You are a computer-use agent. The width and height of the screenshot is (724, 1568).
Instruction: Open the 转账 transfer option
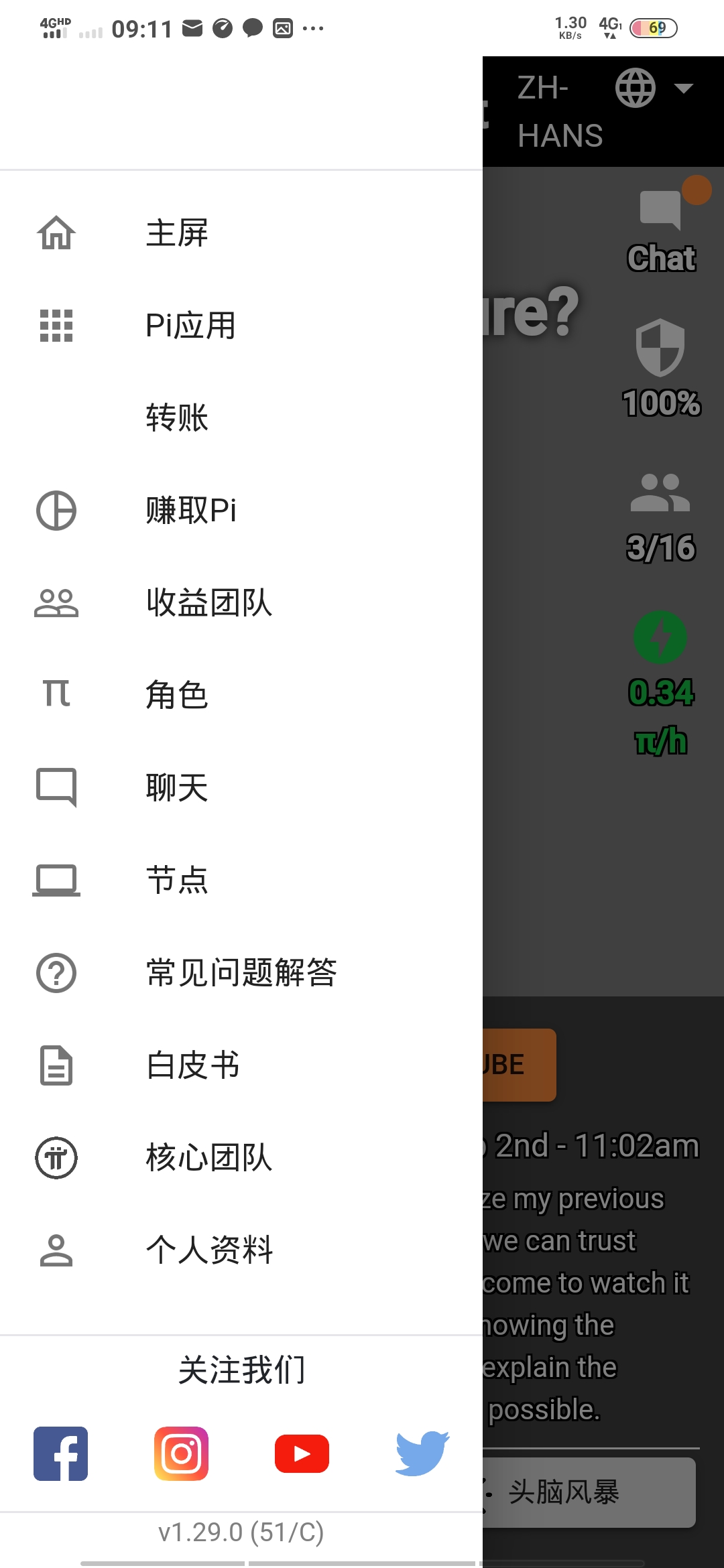177,417
